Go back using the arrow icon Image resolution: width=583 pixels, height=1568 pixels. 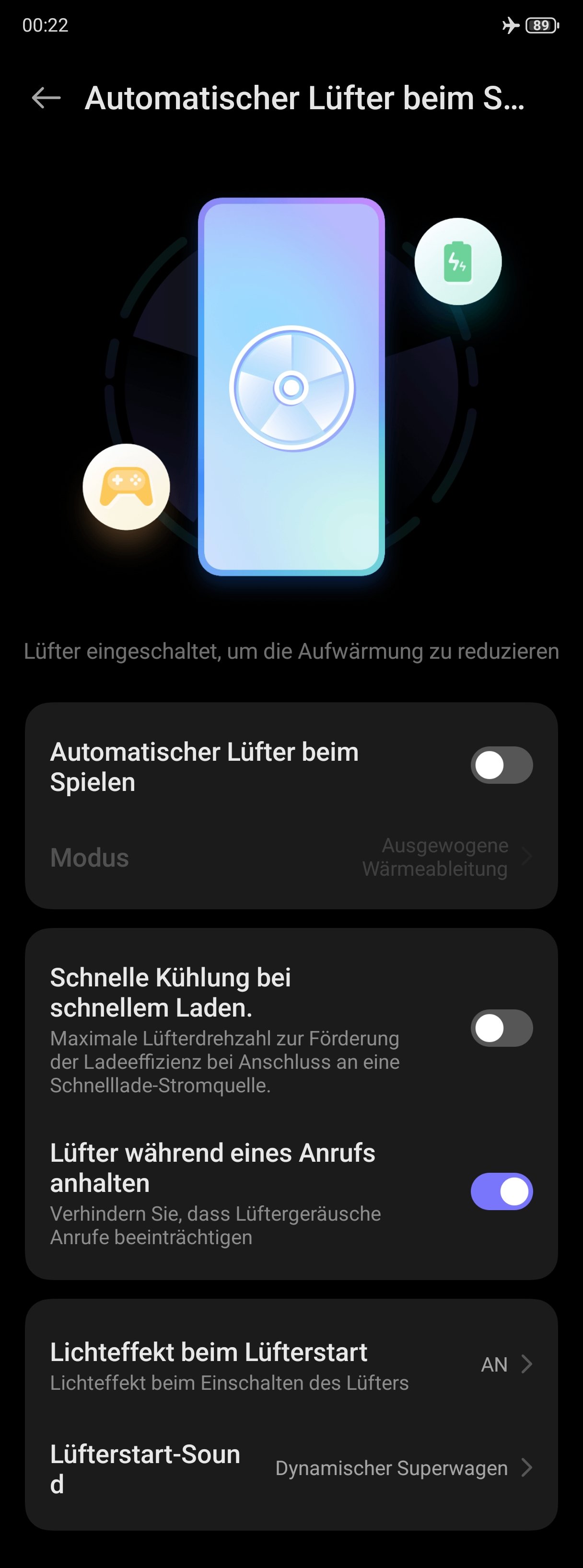(47, 97)
